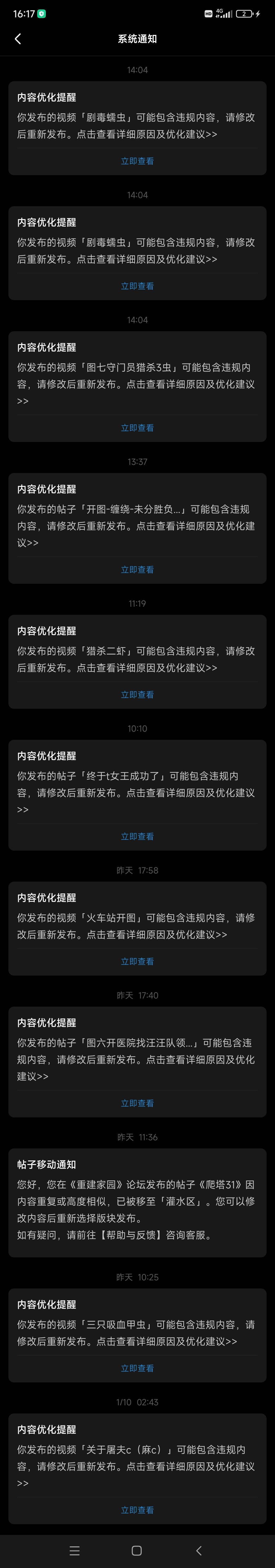The width and height of the screenshot is (275, 1568).
Task: Select 立即查看 for post 终于t女王成功了
Action: [x=137, y=836]
